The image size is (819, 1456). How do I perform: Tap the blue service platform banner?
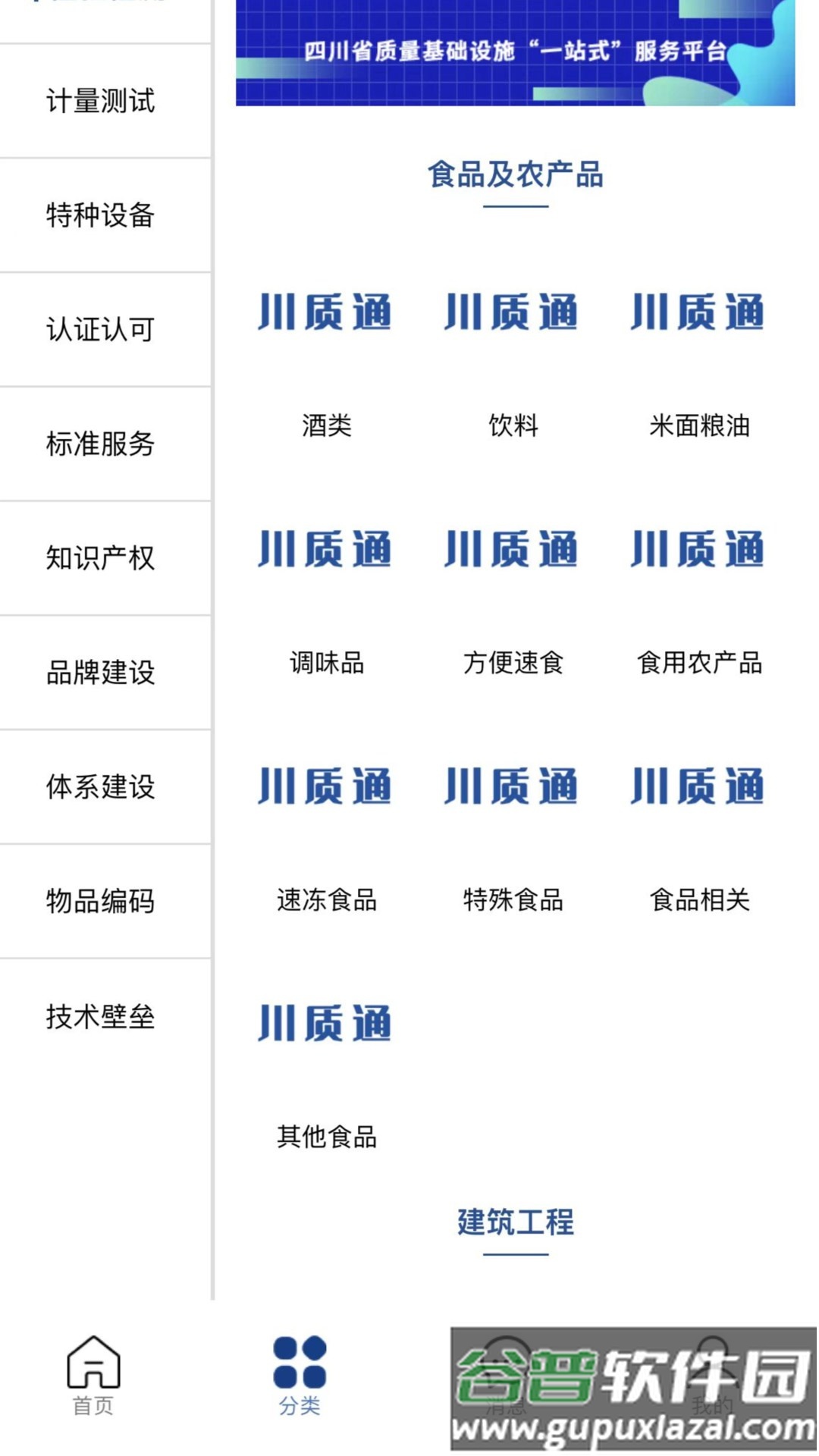pos(516,53)
